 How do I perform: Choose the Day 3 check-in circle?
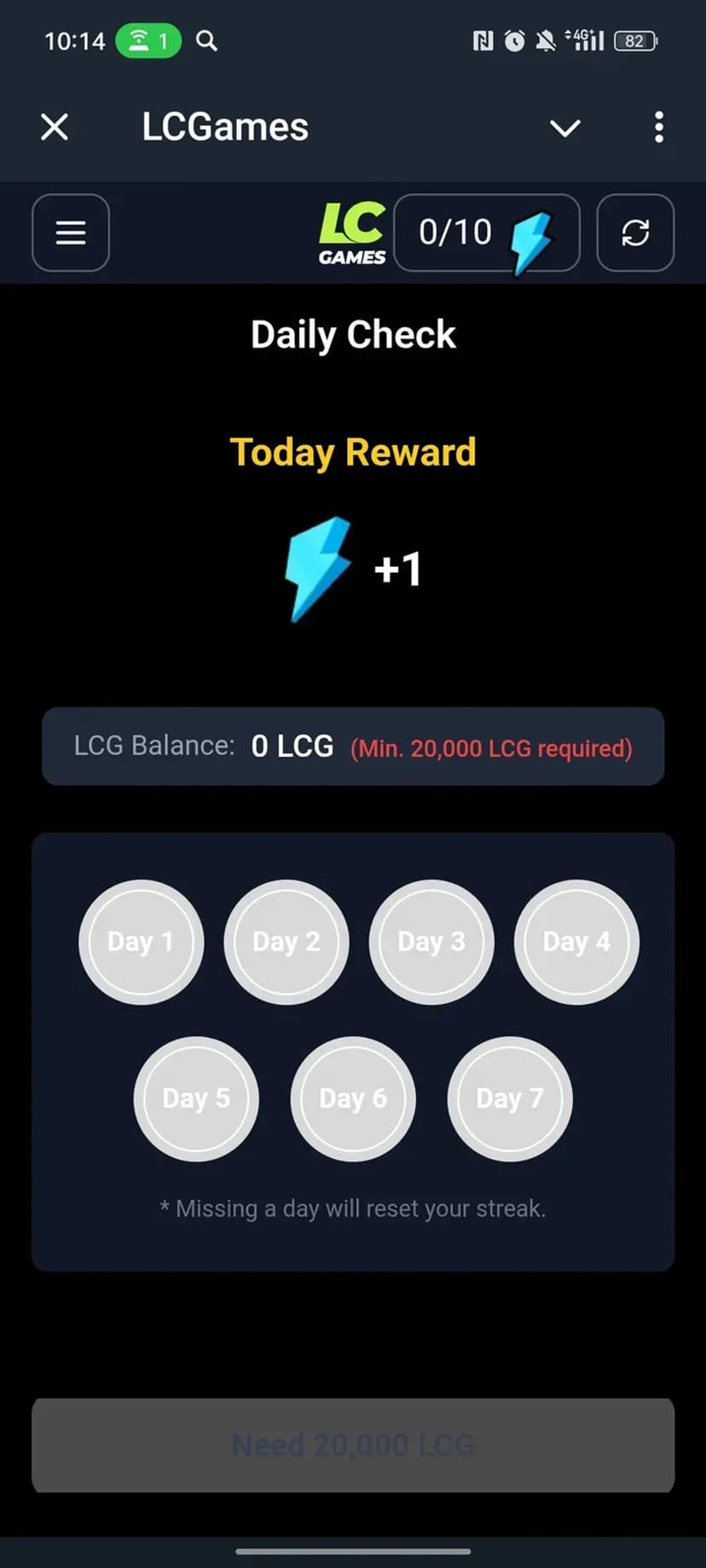coord(431,942)
